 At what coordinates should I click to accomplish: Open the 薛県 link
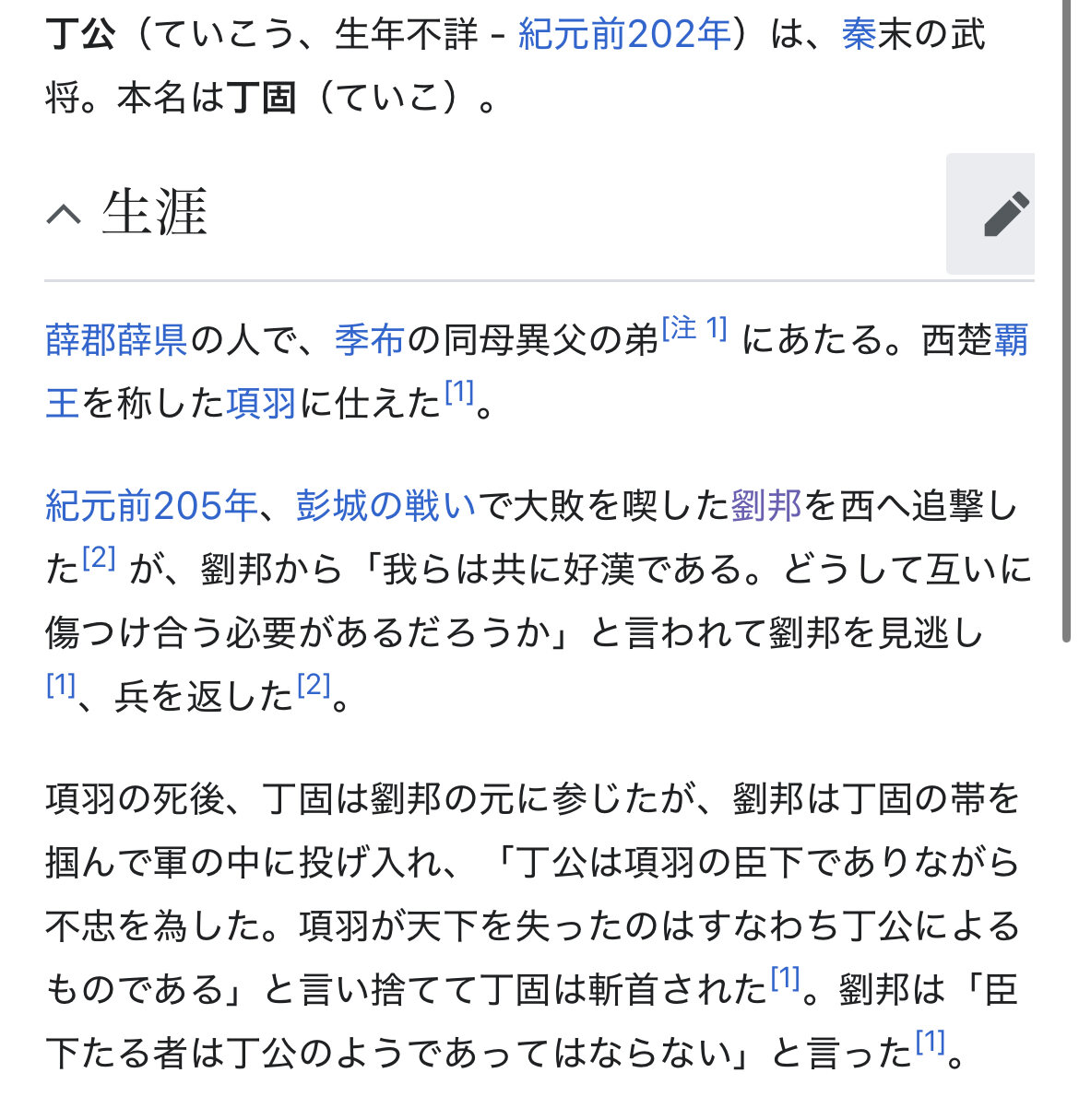pyautogui.click(x=153, y=341)
